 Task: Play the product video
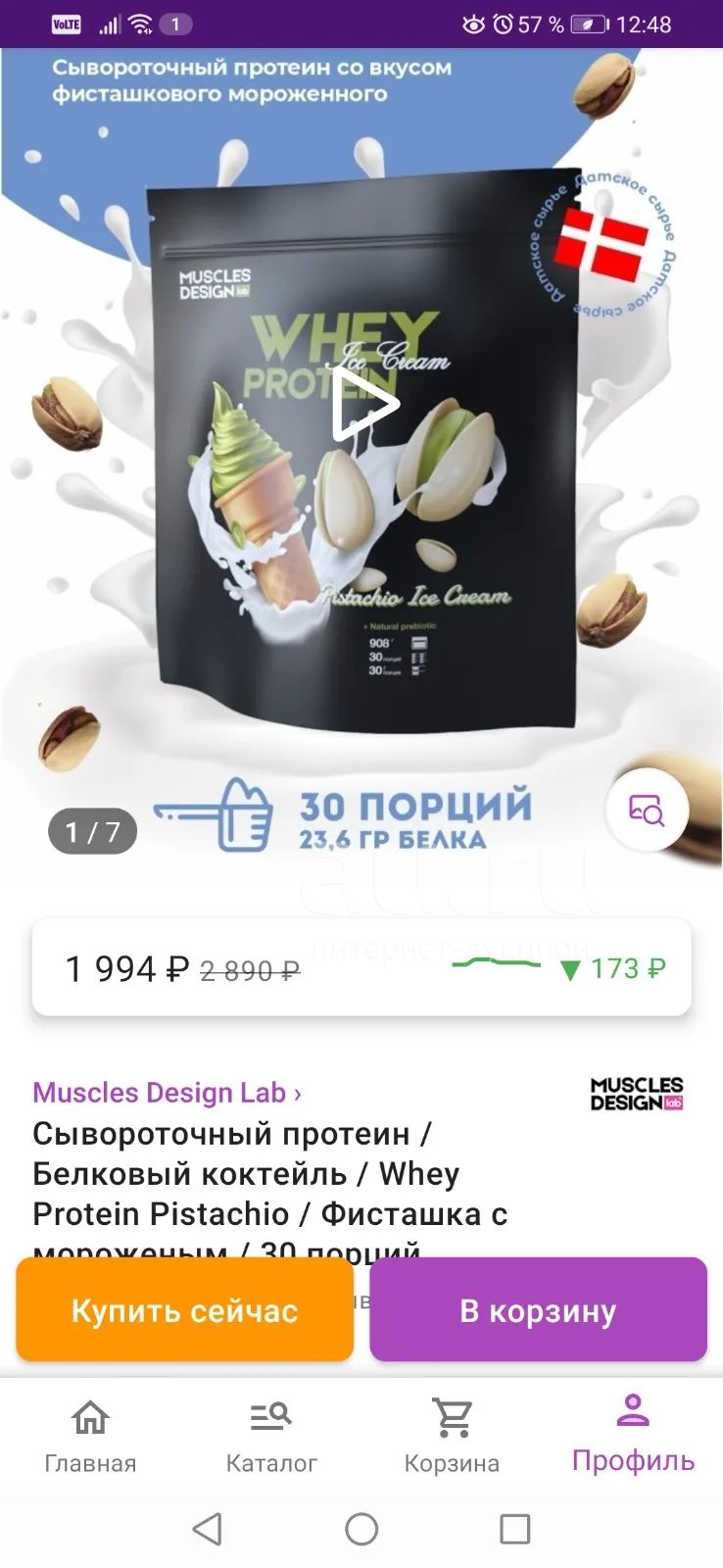click(x=363, y=404)
